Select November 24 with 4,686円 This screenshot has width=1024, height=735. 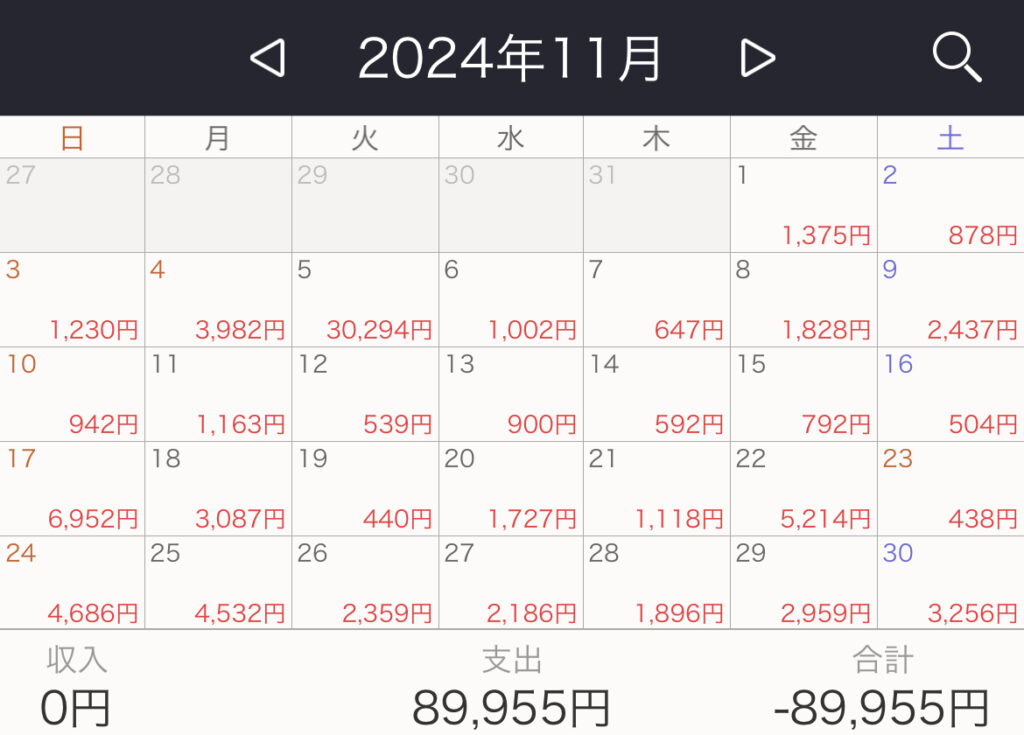(x=72, y=582)
